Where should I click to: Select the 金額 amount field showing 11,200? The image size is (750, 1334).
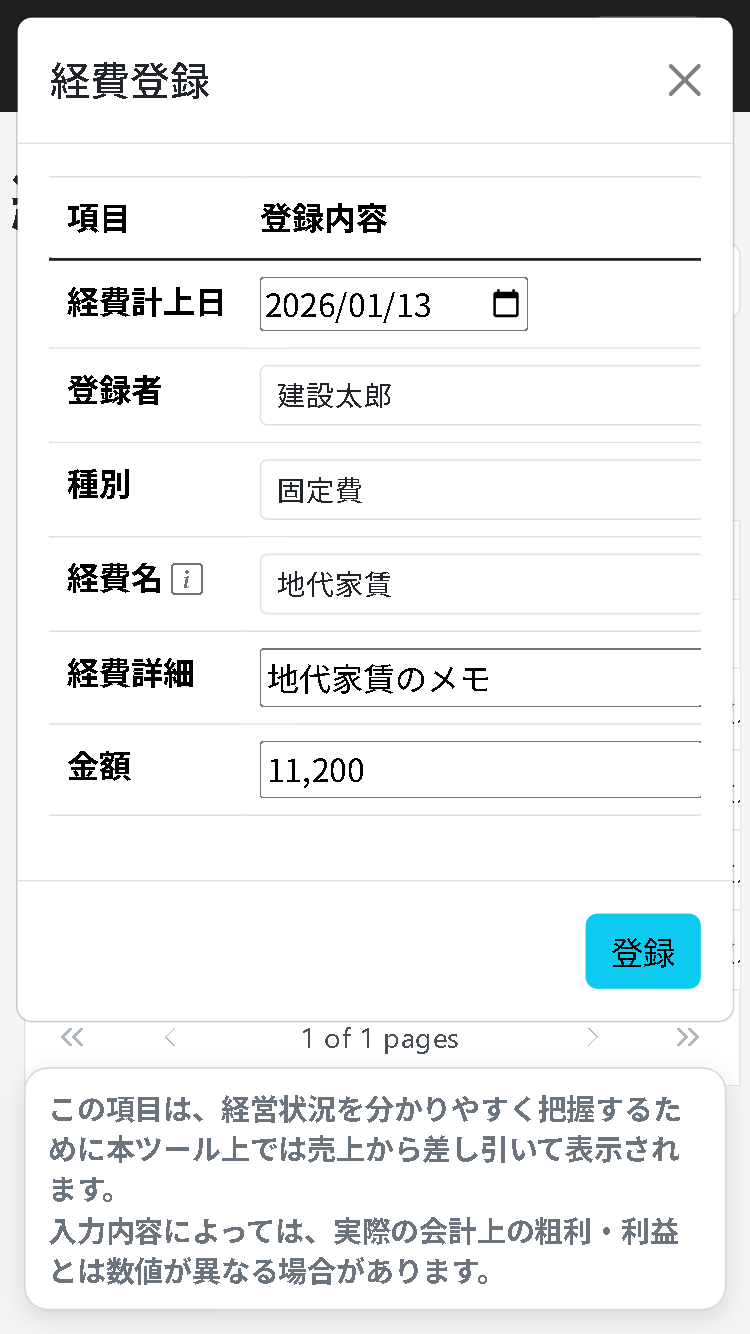[x=480, y=770]
